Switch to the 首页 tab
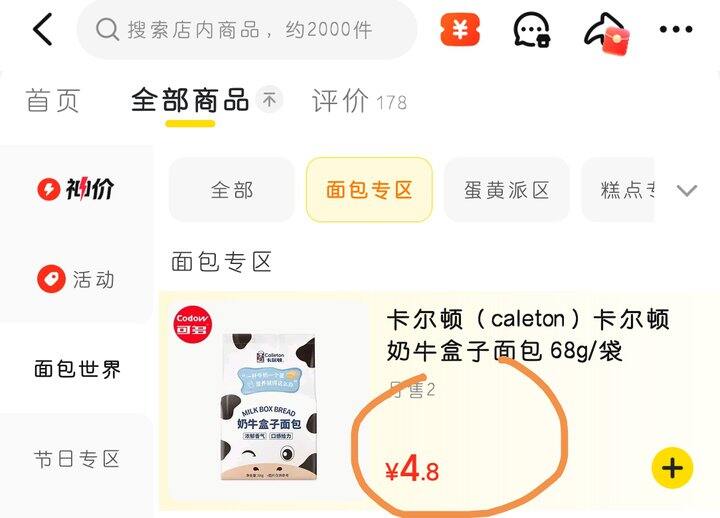The image size is (720, 518). (x=53, y=101)
